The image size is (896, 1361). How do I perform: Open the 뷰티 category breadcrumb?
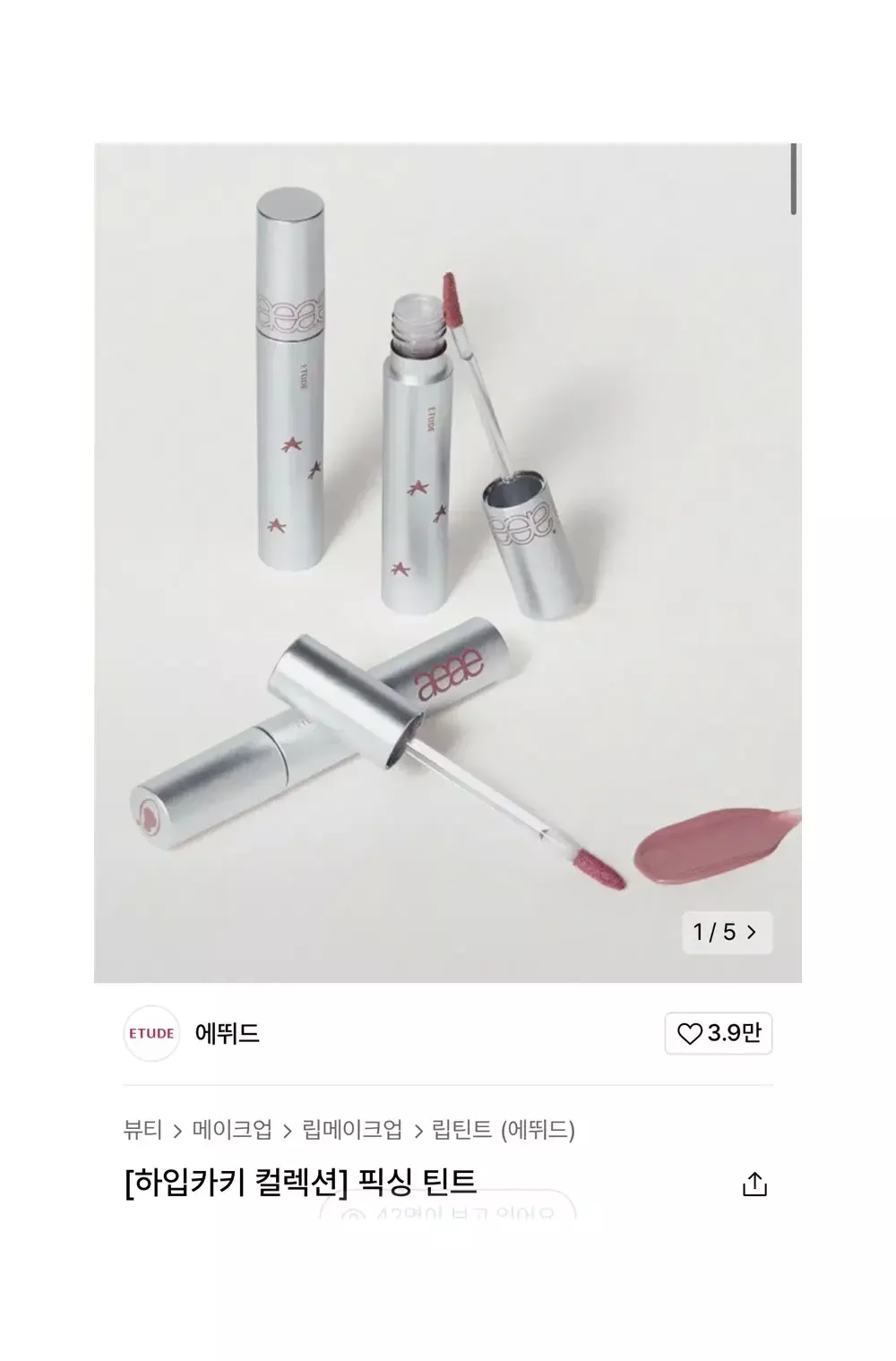(142, 1130)
